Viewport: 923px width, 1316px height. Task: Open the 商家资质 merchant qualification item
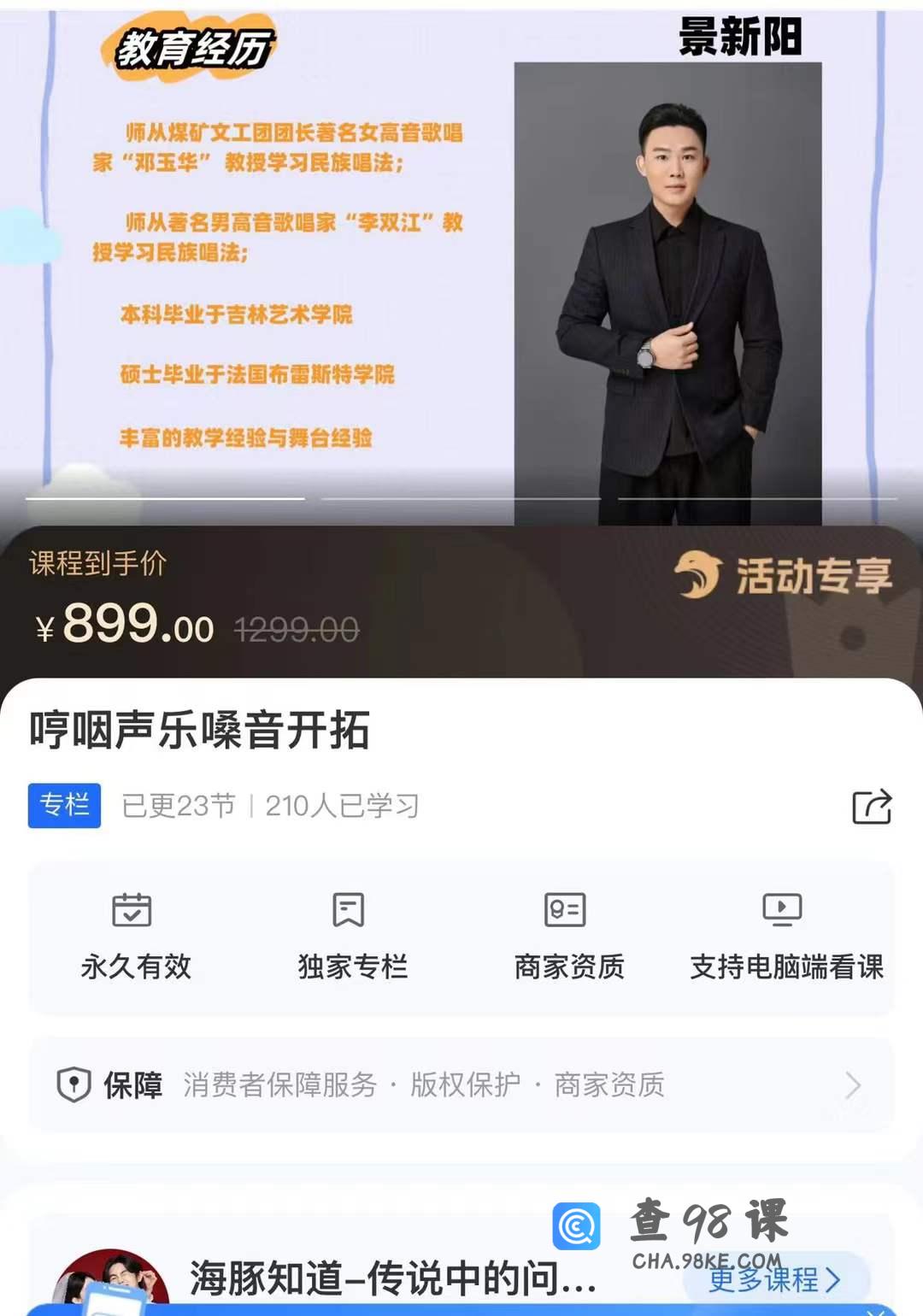coord(569,937)
